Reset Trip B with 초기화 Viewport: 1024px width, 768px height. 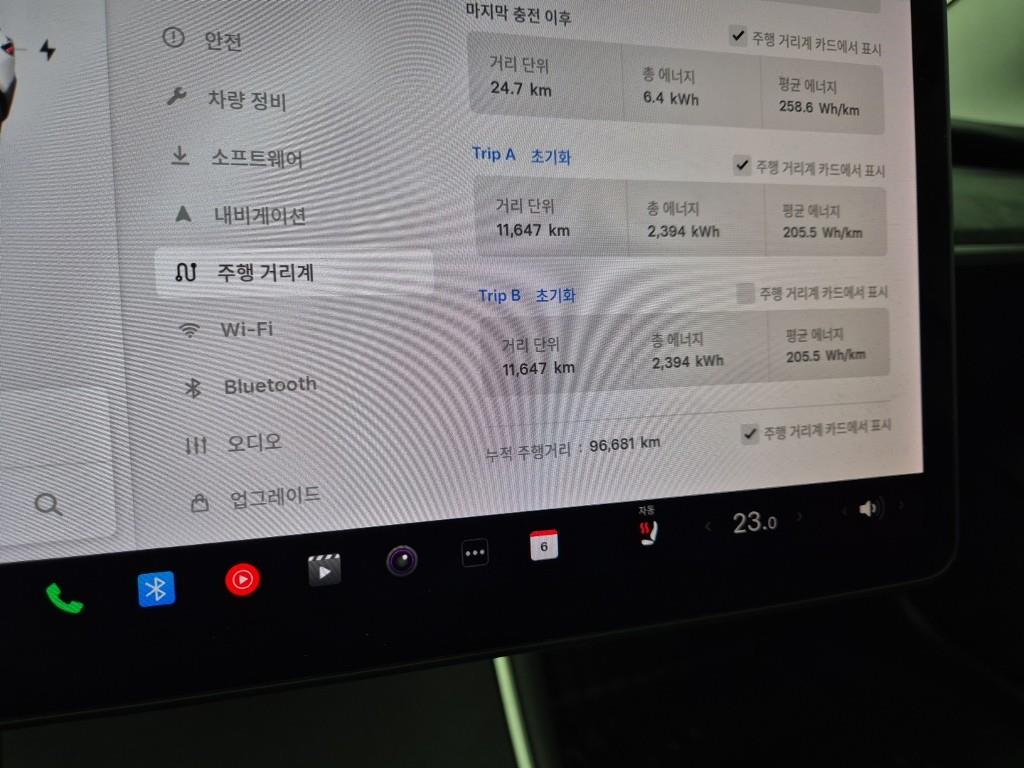point(555,296)
